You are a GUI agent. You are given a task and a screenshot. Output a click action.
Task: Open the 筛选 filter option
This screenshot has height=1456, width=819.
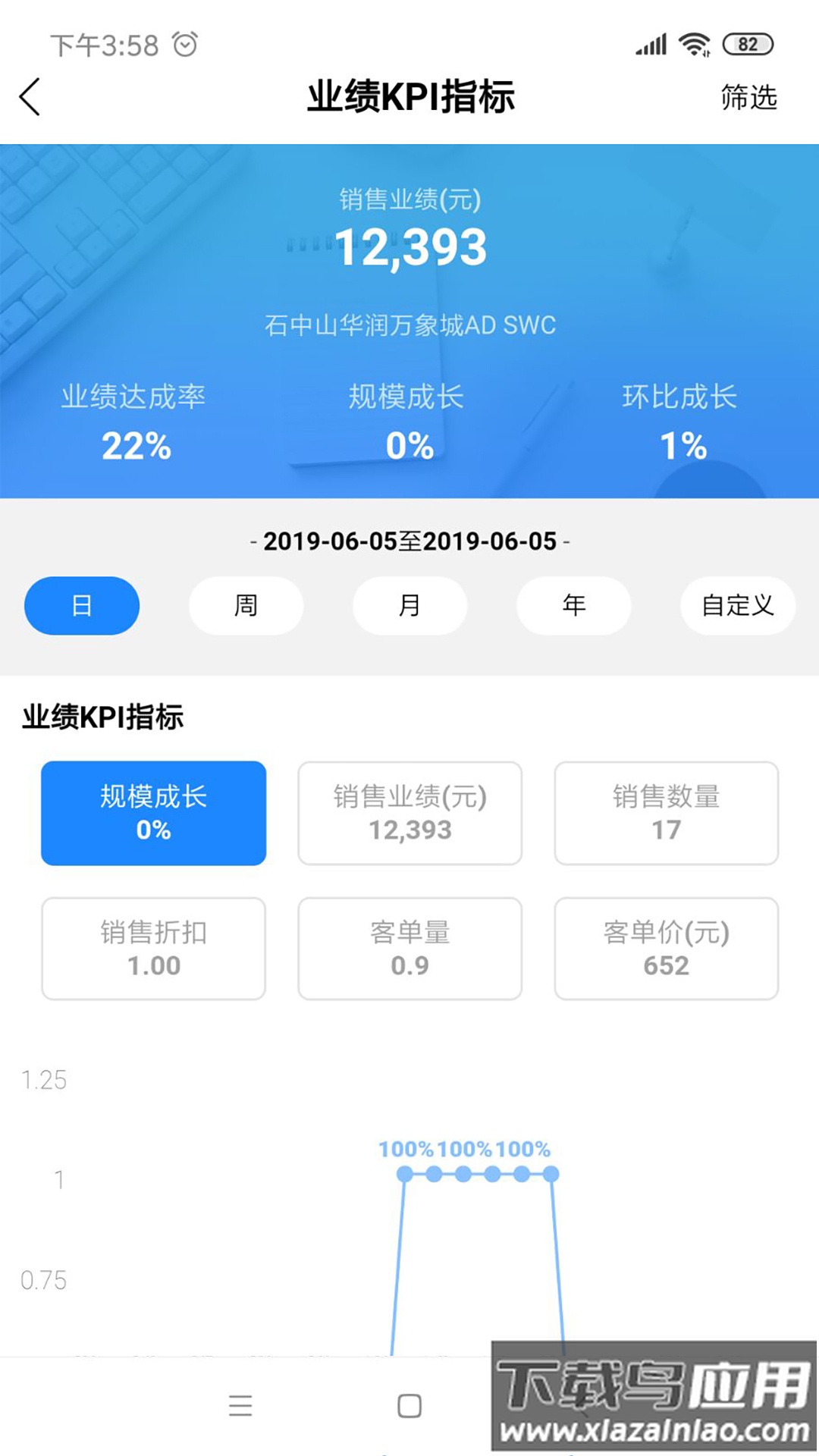tap(749, 99)
